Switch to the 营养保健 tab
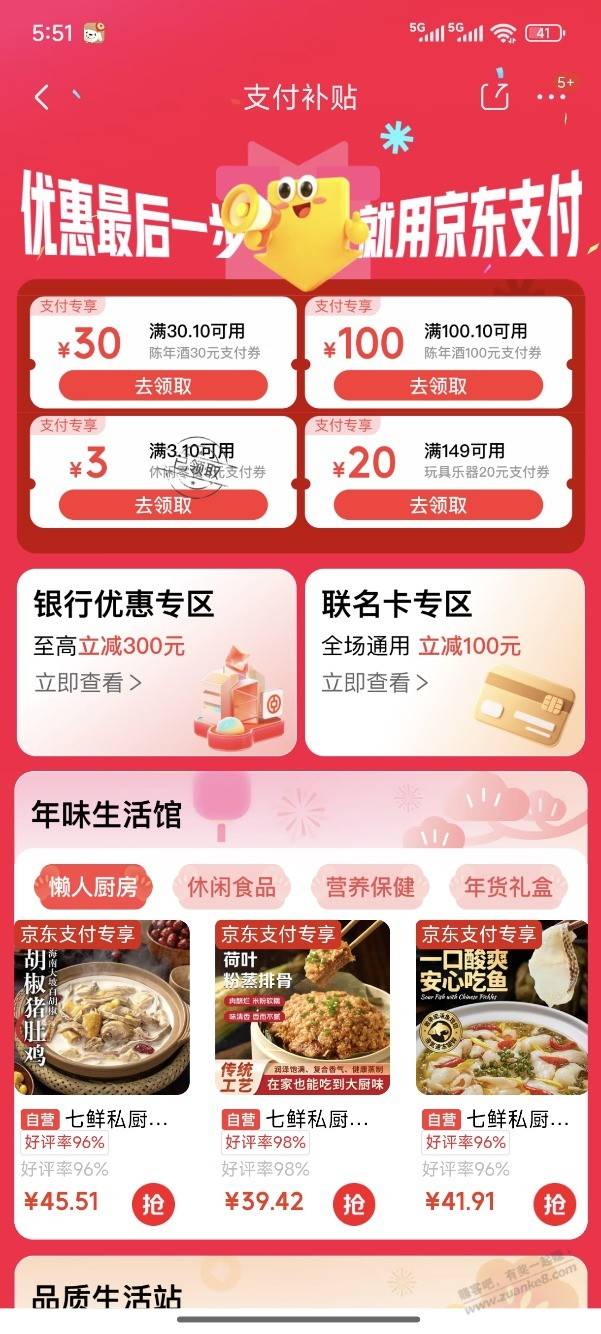This screenshot has width=601, height=1334. click(370, 886)
